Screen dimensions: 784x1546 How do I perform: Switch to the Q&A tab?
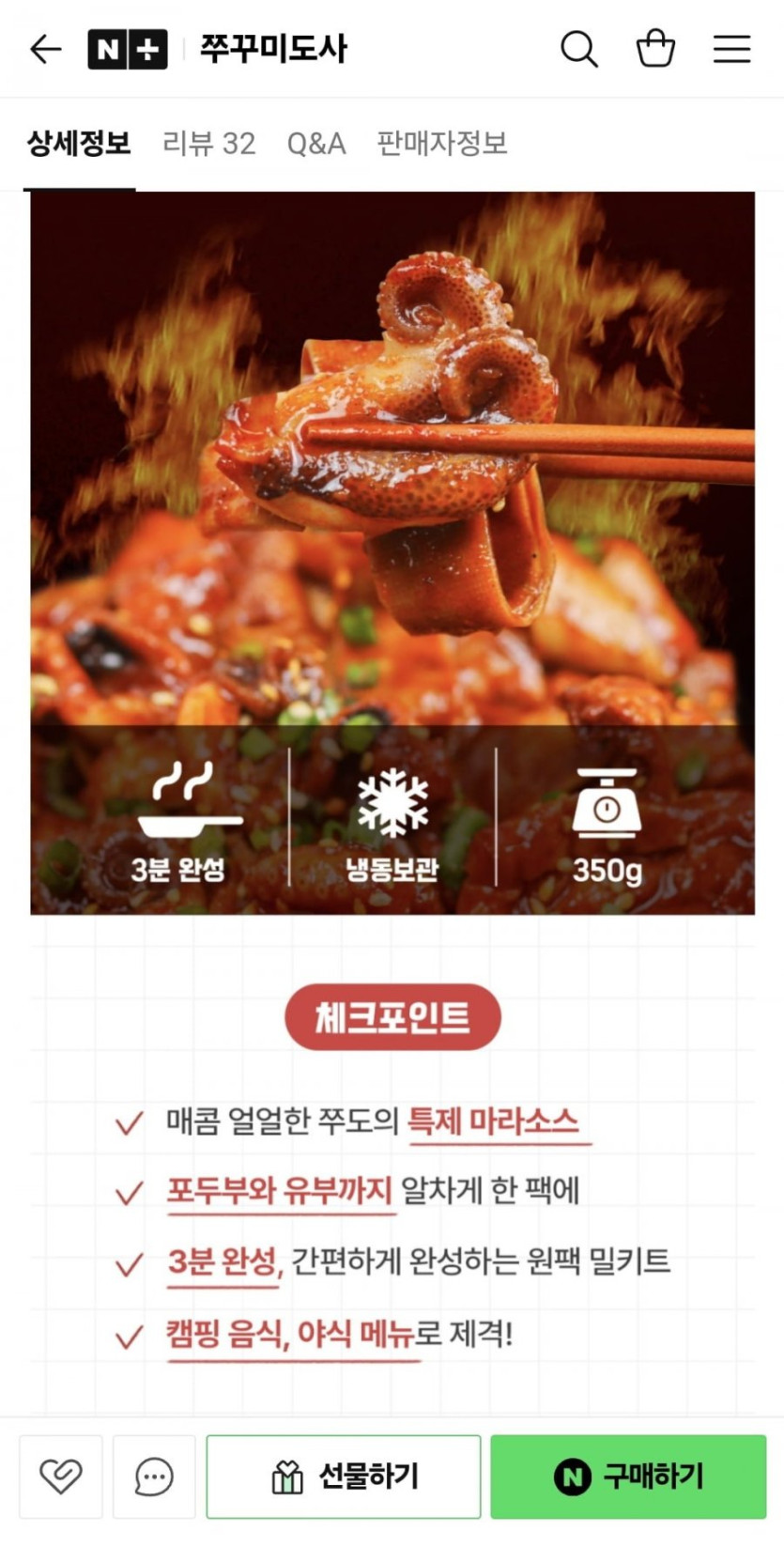tap(316, 144)
